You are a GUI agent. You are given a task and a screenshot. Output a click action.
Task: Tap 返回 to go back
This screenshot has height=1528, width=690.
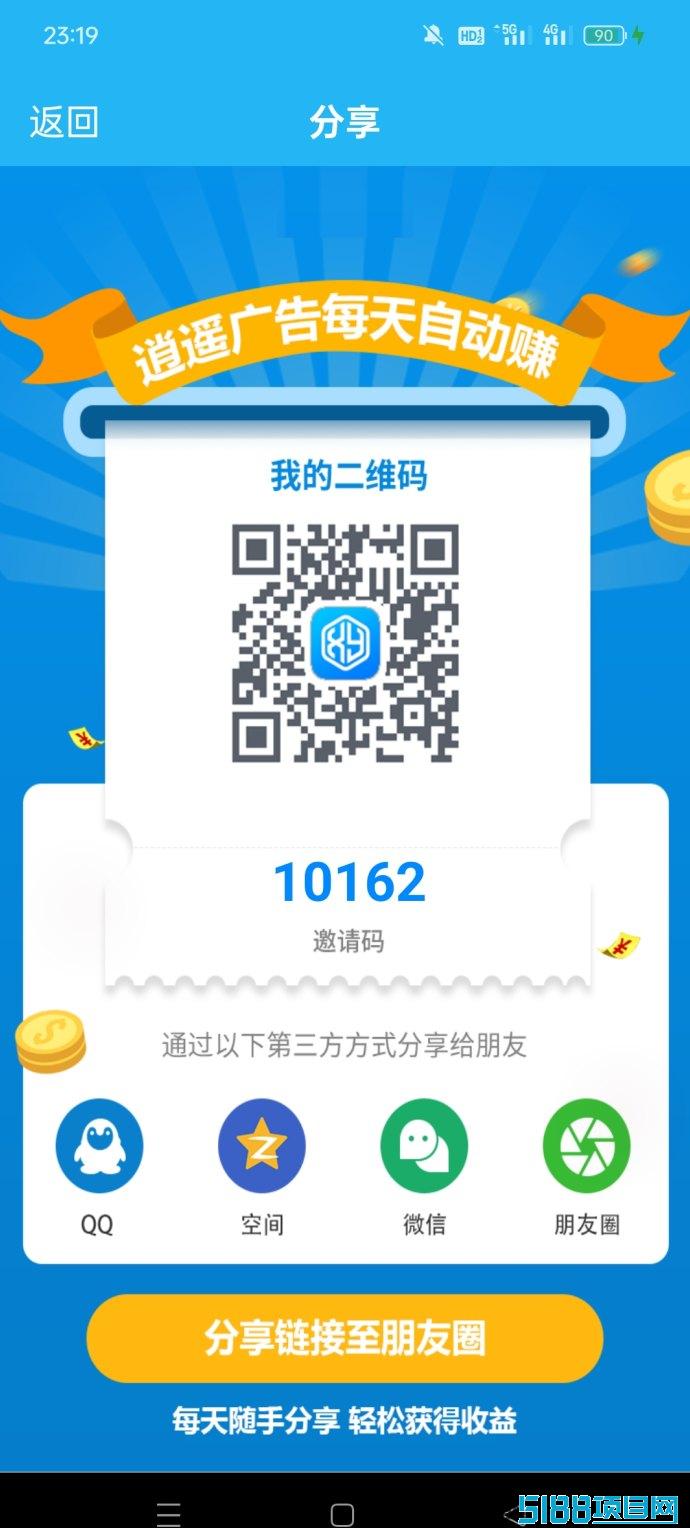64,122
